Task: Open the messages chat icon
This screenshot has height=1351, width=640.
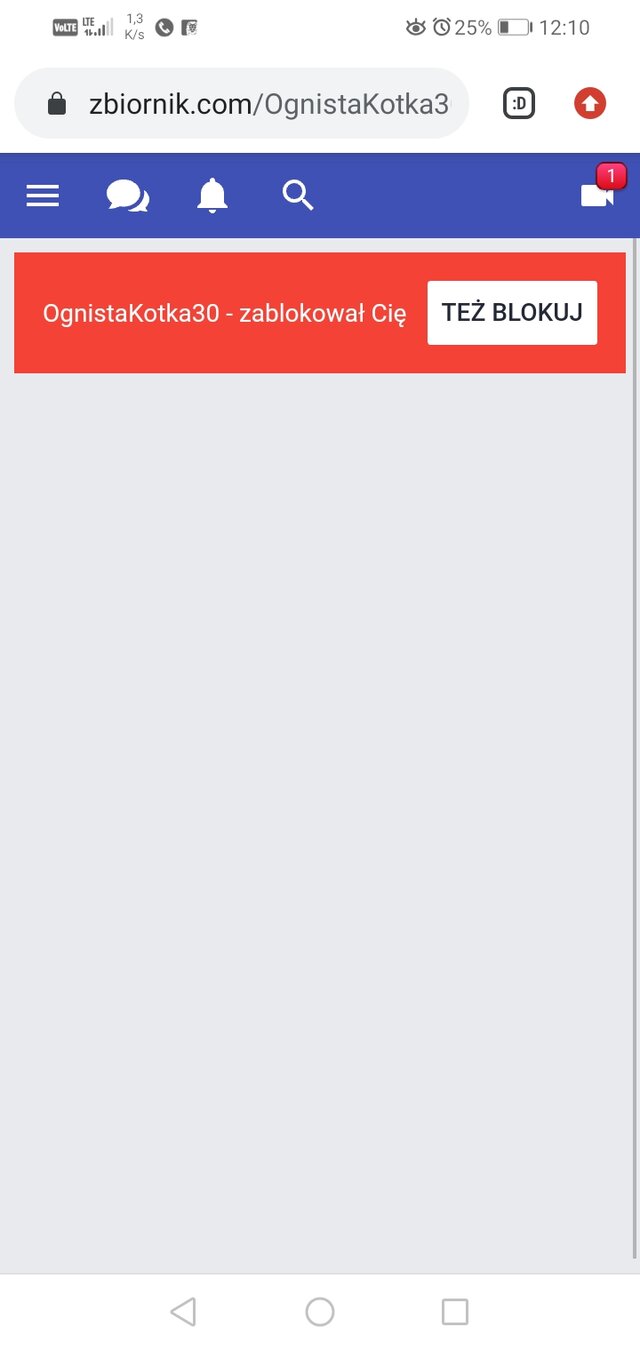Action: coord(127,196)
